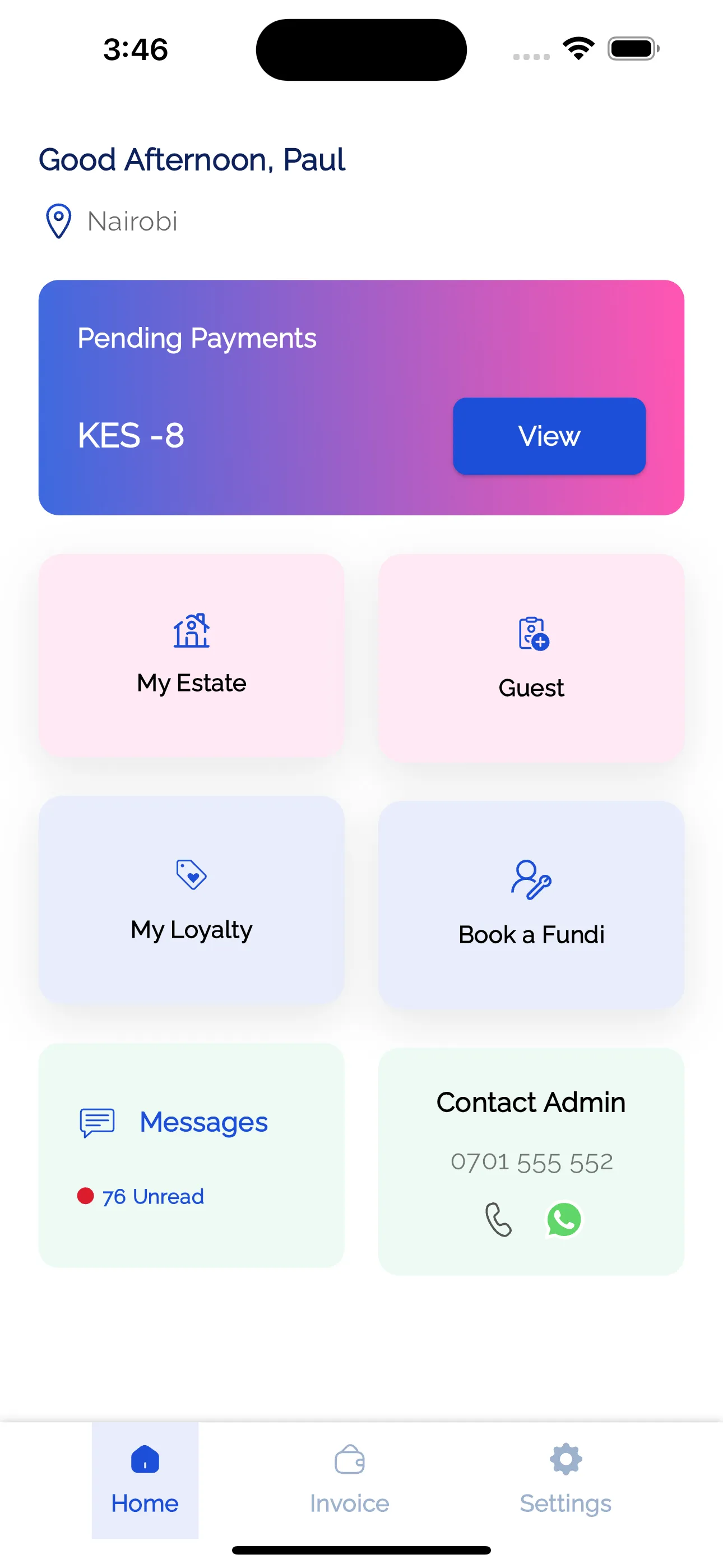Open the Guest card
Viewport: 723px width, 1568px height.
(x=531, y=658)
